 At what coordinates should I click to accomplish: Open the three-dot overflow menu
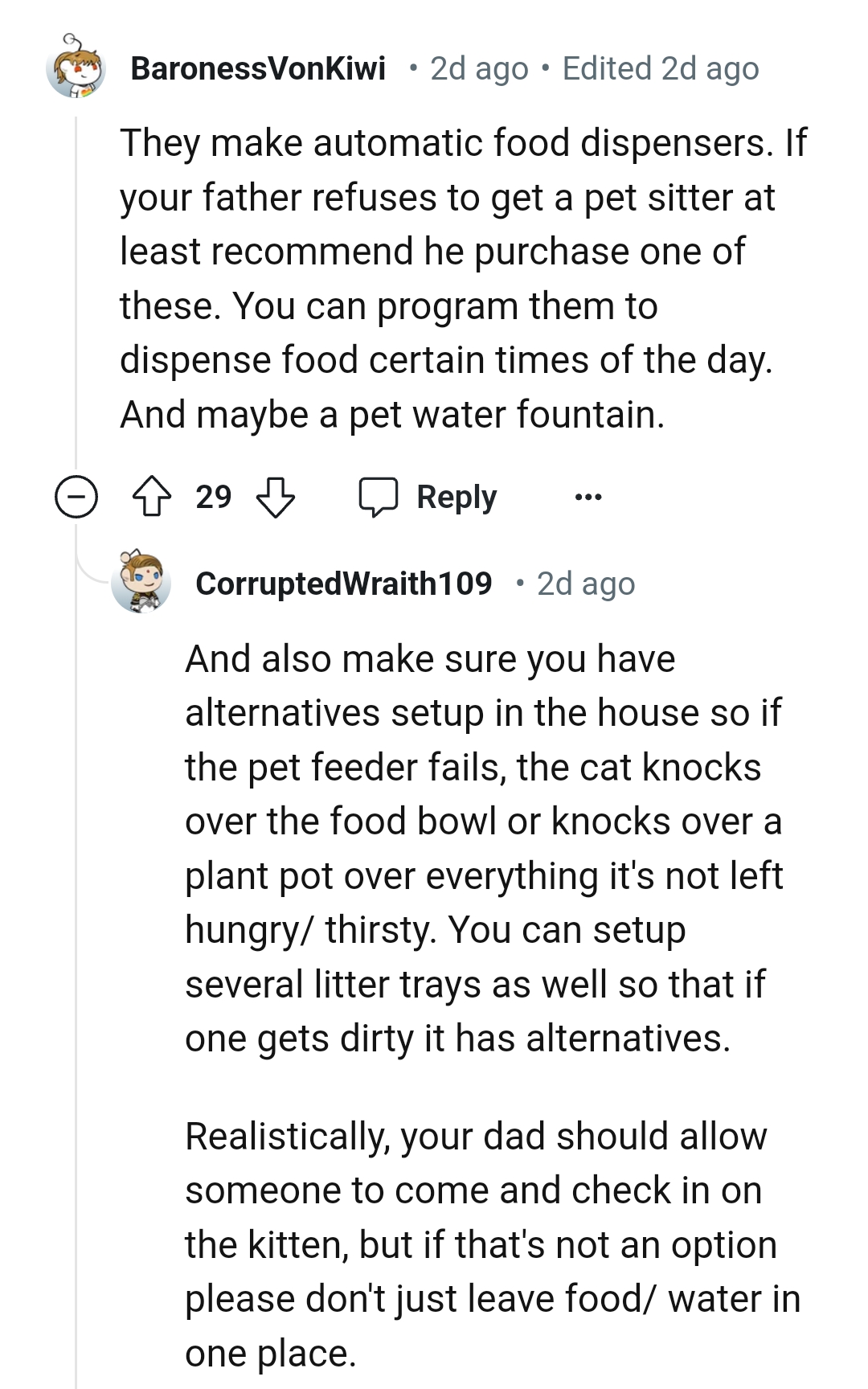click(589, 496)
